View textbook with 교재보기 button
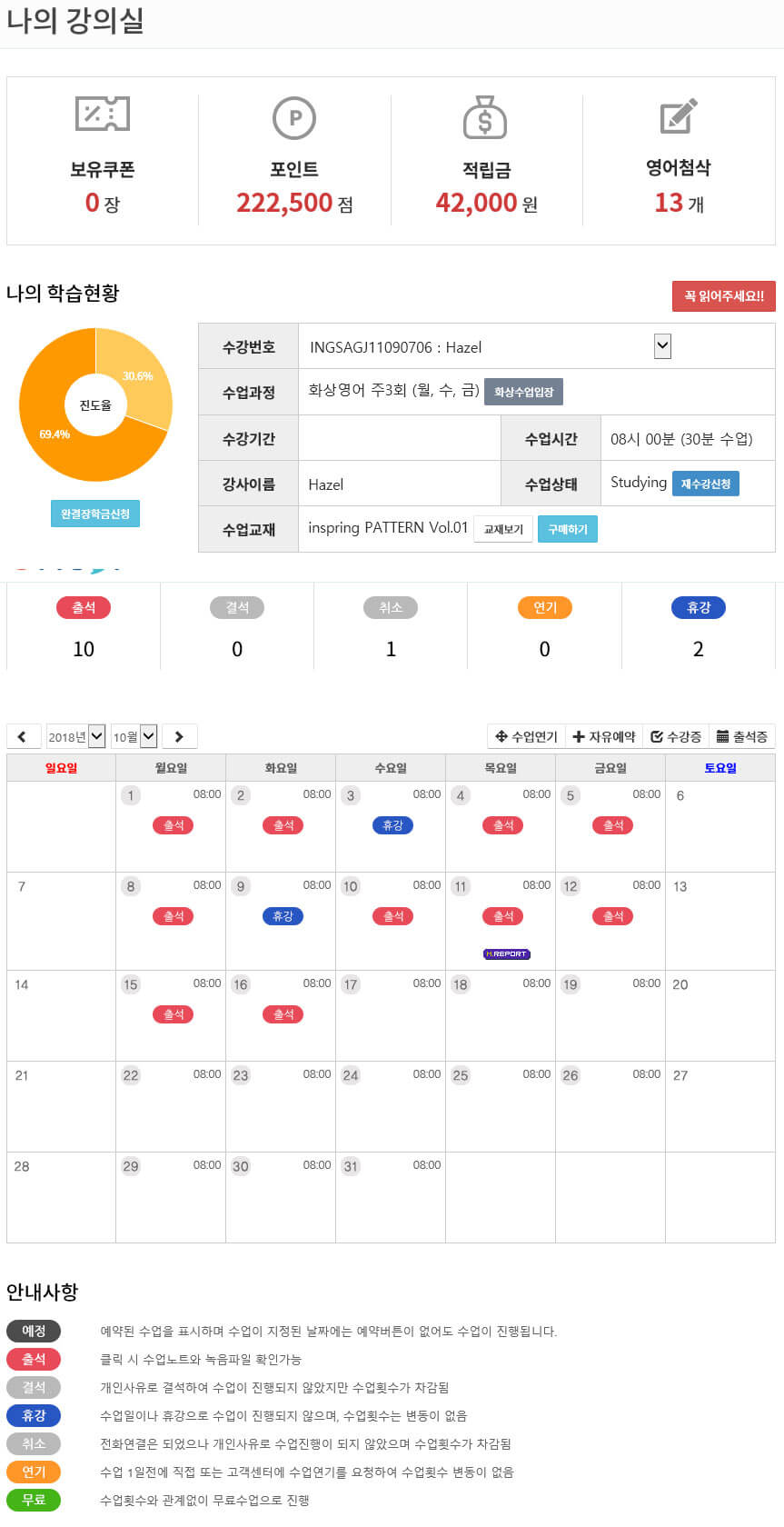784x1527 pixels. click(503, 529)
